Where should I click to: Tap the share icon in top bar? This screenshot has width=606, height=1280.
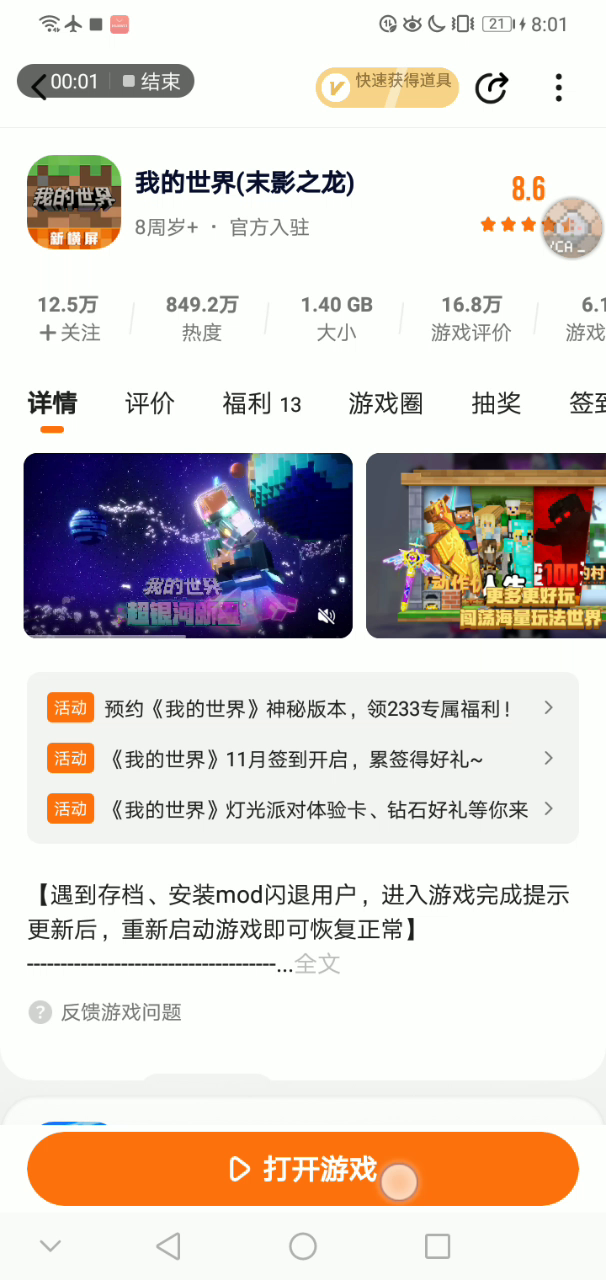(x=491, y=88)
